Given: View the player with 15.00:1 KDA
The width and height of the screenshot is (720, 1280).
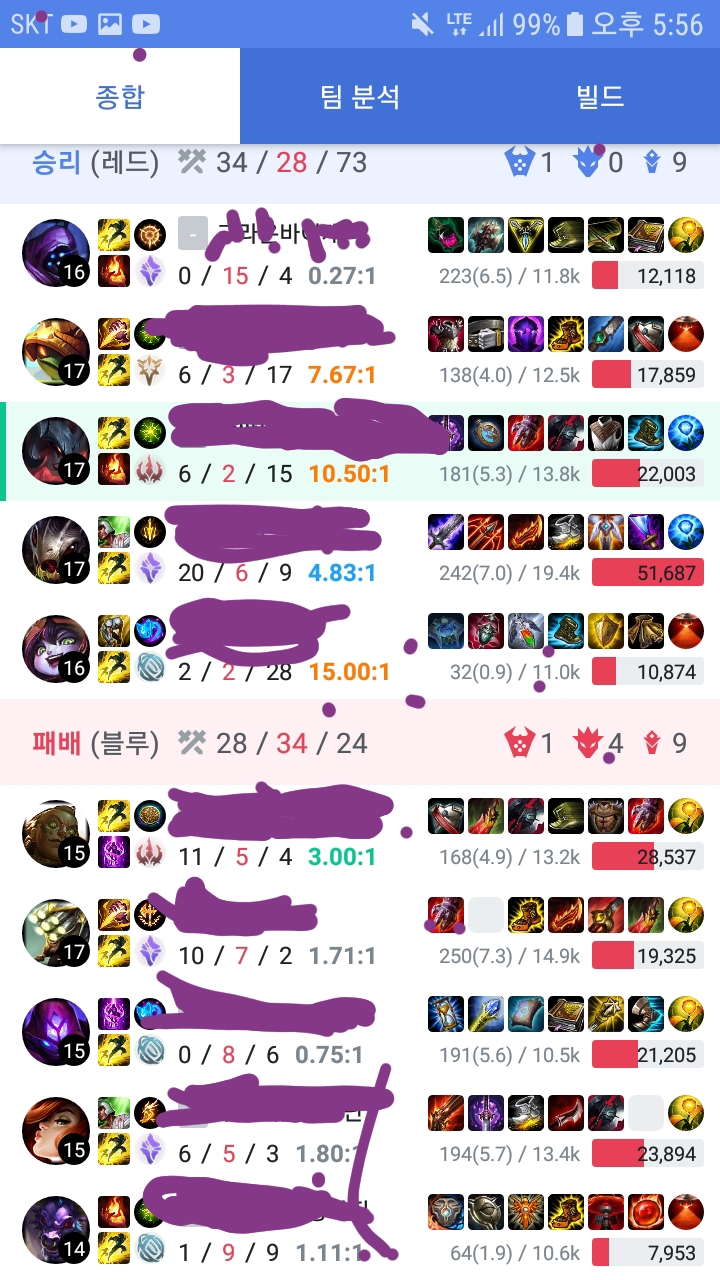Looking at the screenshot, I should coord(360,650).
